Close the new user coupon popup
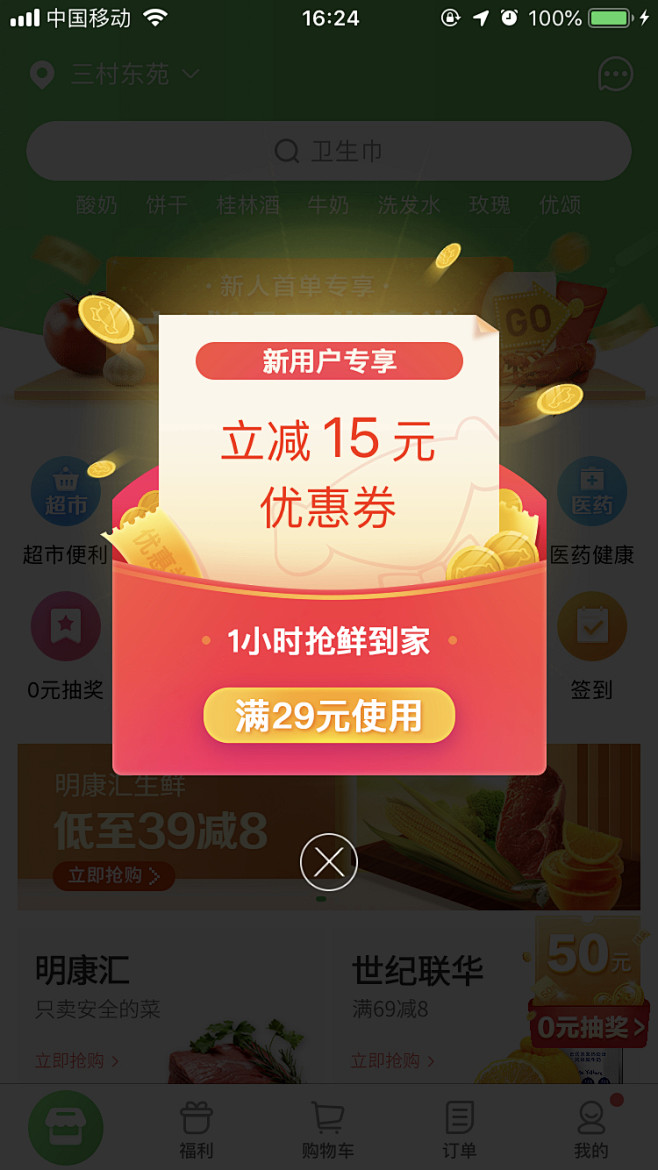The image size is (658, 1170). (329, 861)
